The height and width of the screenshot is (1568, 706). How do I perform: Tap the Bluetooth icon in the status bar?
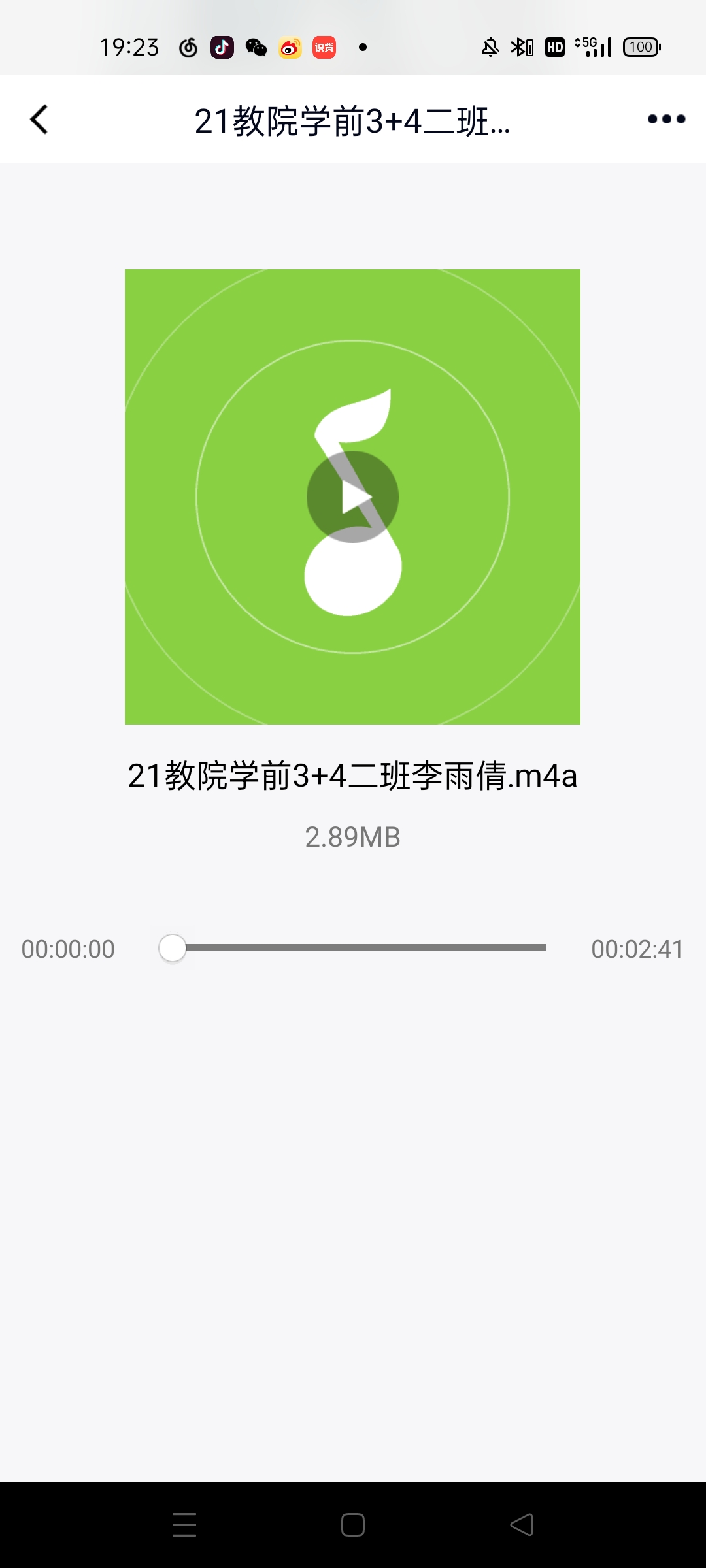pos(521,47)
